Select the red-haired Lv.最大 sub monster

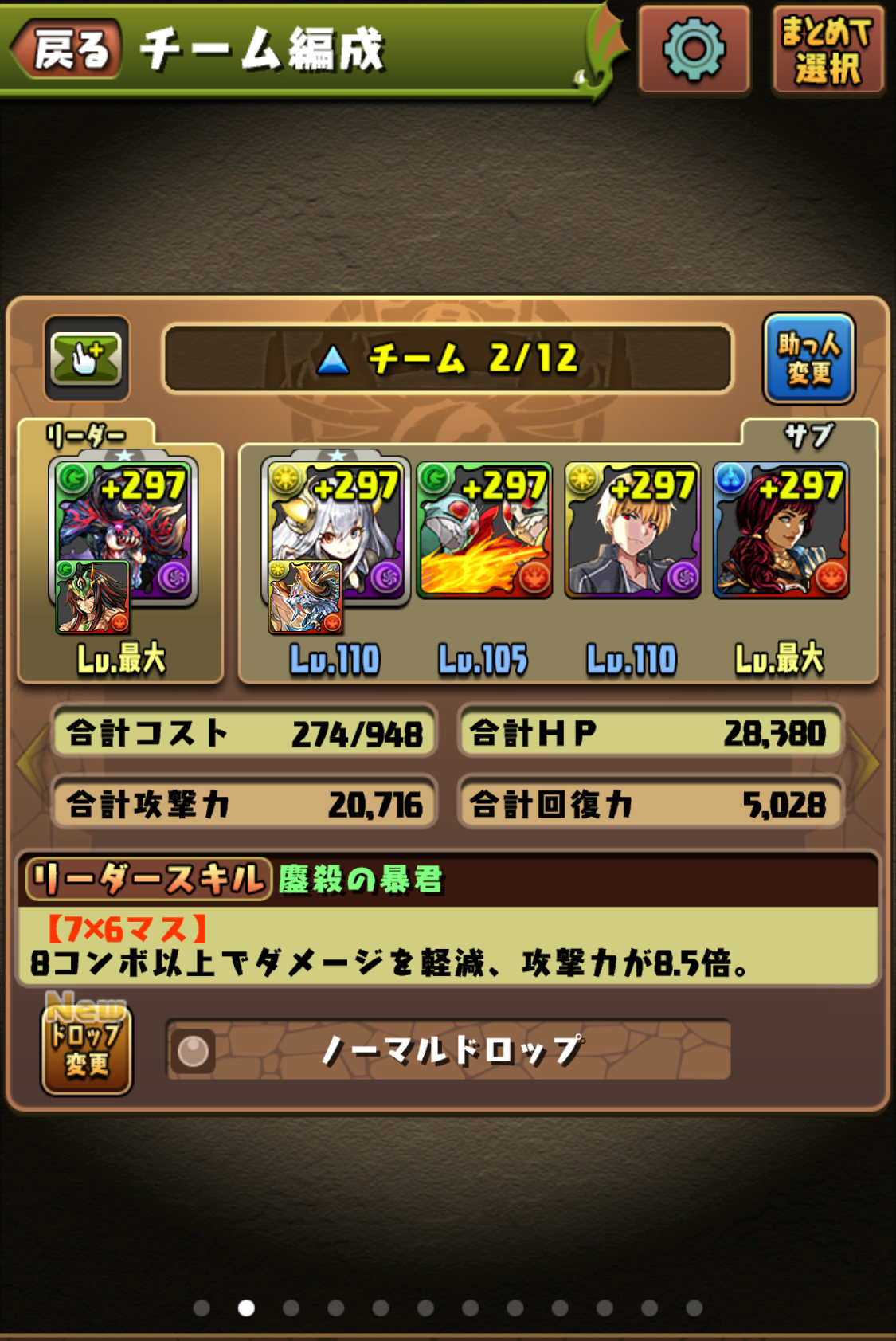click(781, 530)
